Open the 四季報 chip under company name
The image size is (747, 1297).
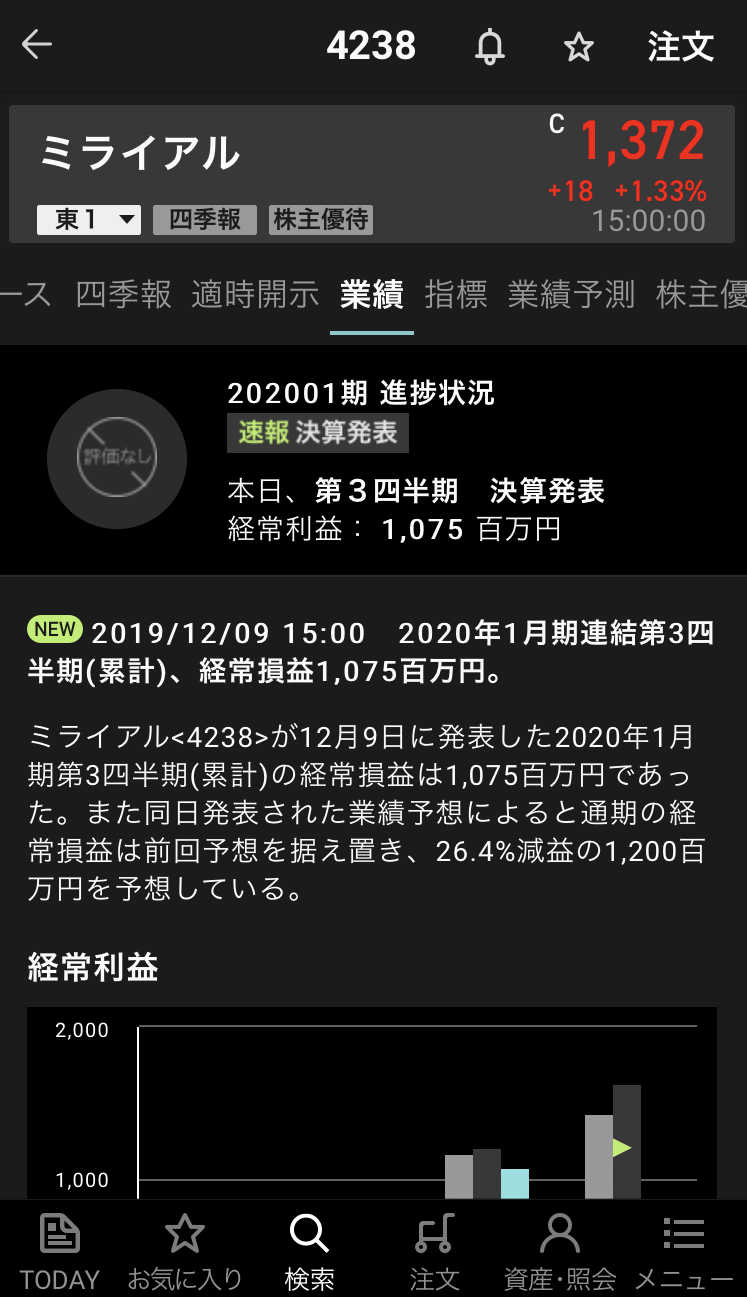(x=205, y=220)
